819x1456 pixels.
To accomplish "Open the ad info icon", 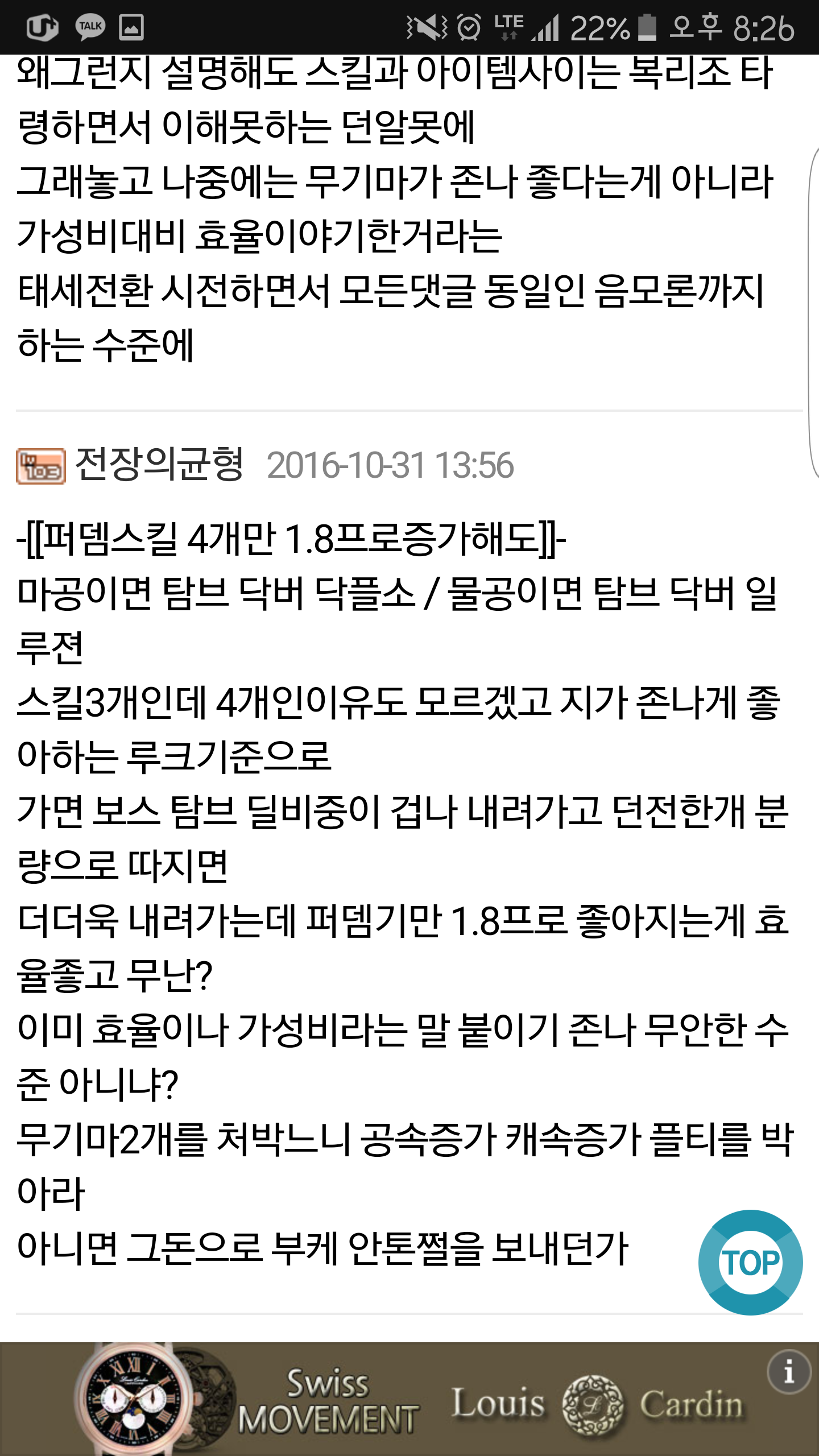I will click(x=788, y=1373).
